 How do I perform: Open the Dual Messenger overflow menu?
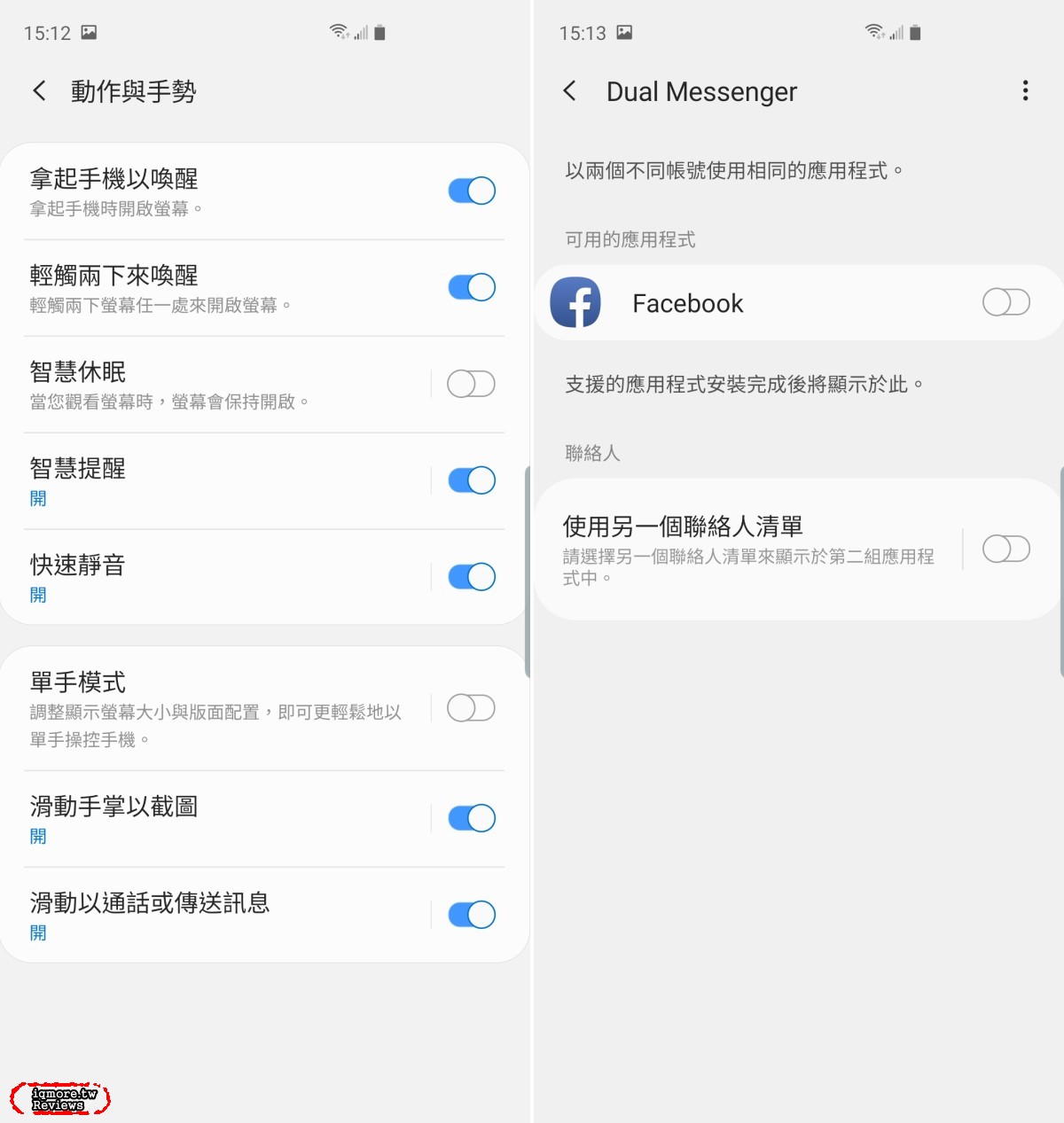(x=1025, y=90)
